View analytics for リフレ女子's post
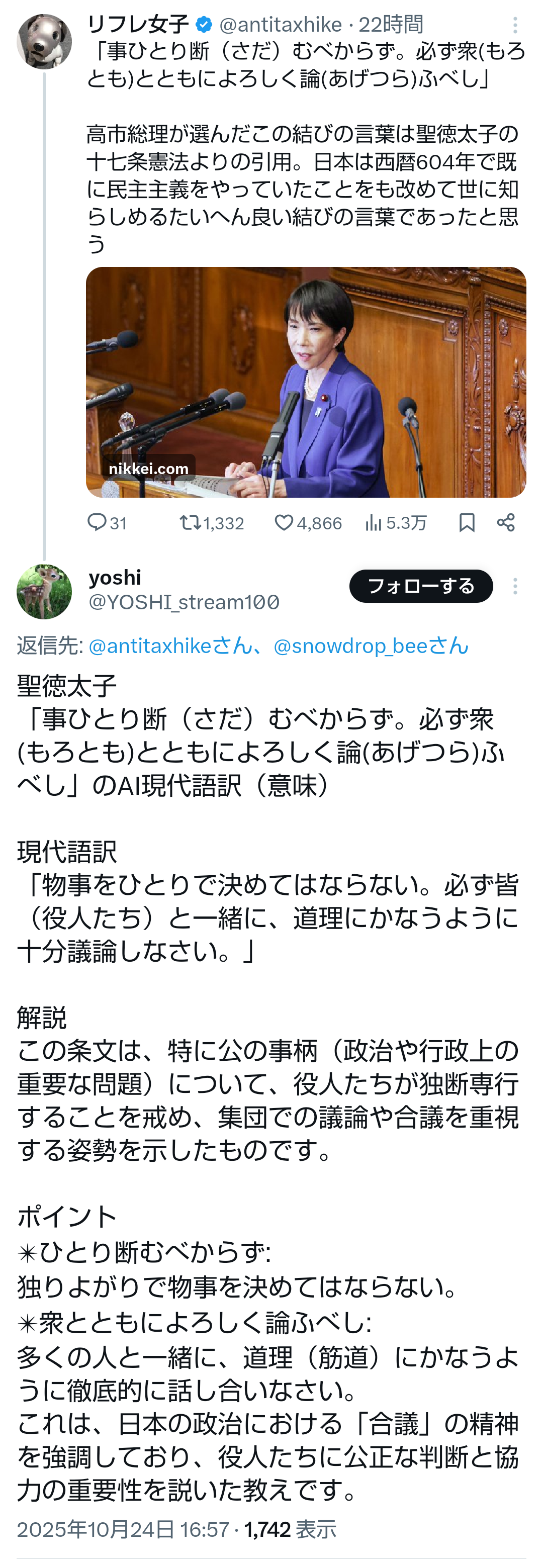 373,522
